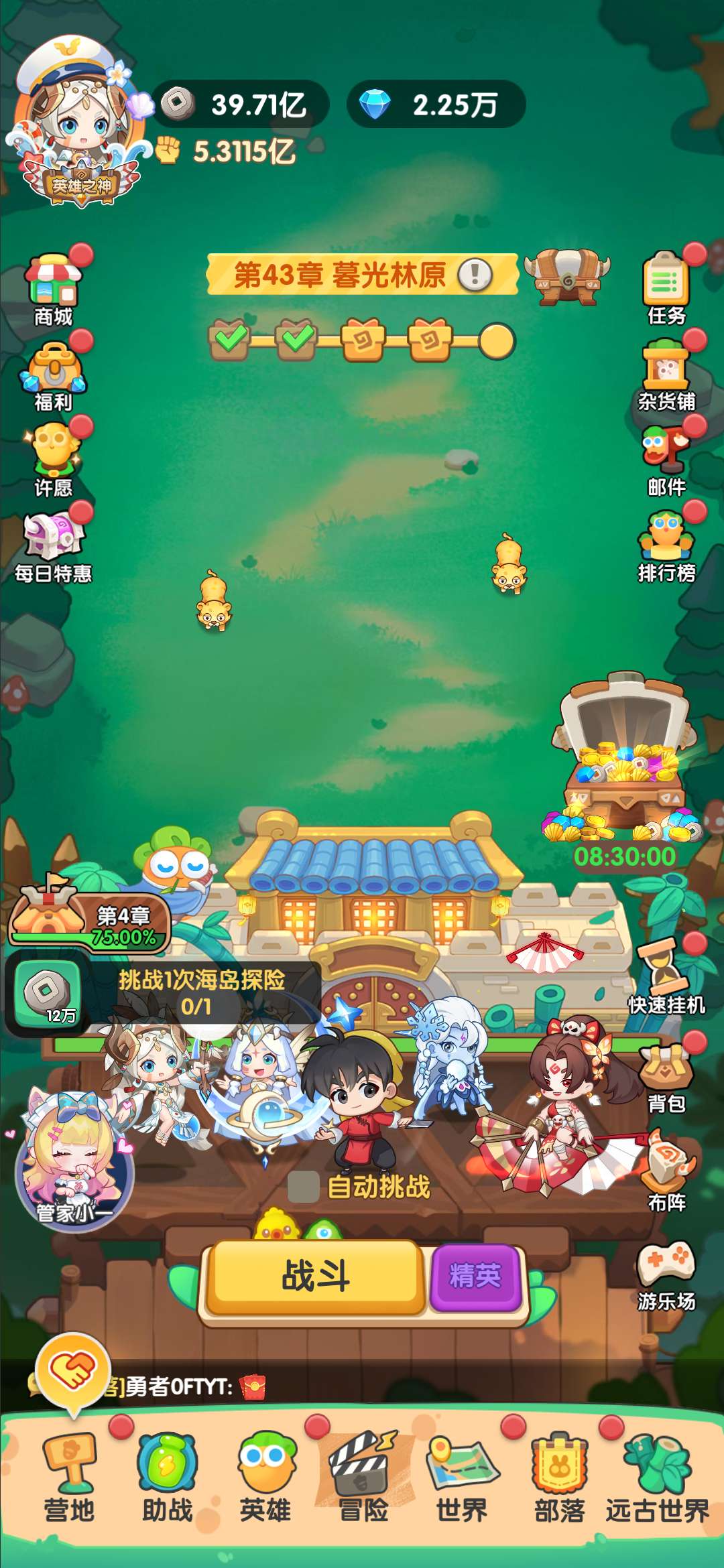Tap the 战斗 battle button
Image resolution: width=724 pixels, height=1568 pixels.
[x=315, y=1276]
